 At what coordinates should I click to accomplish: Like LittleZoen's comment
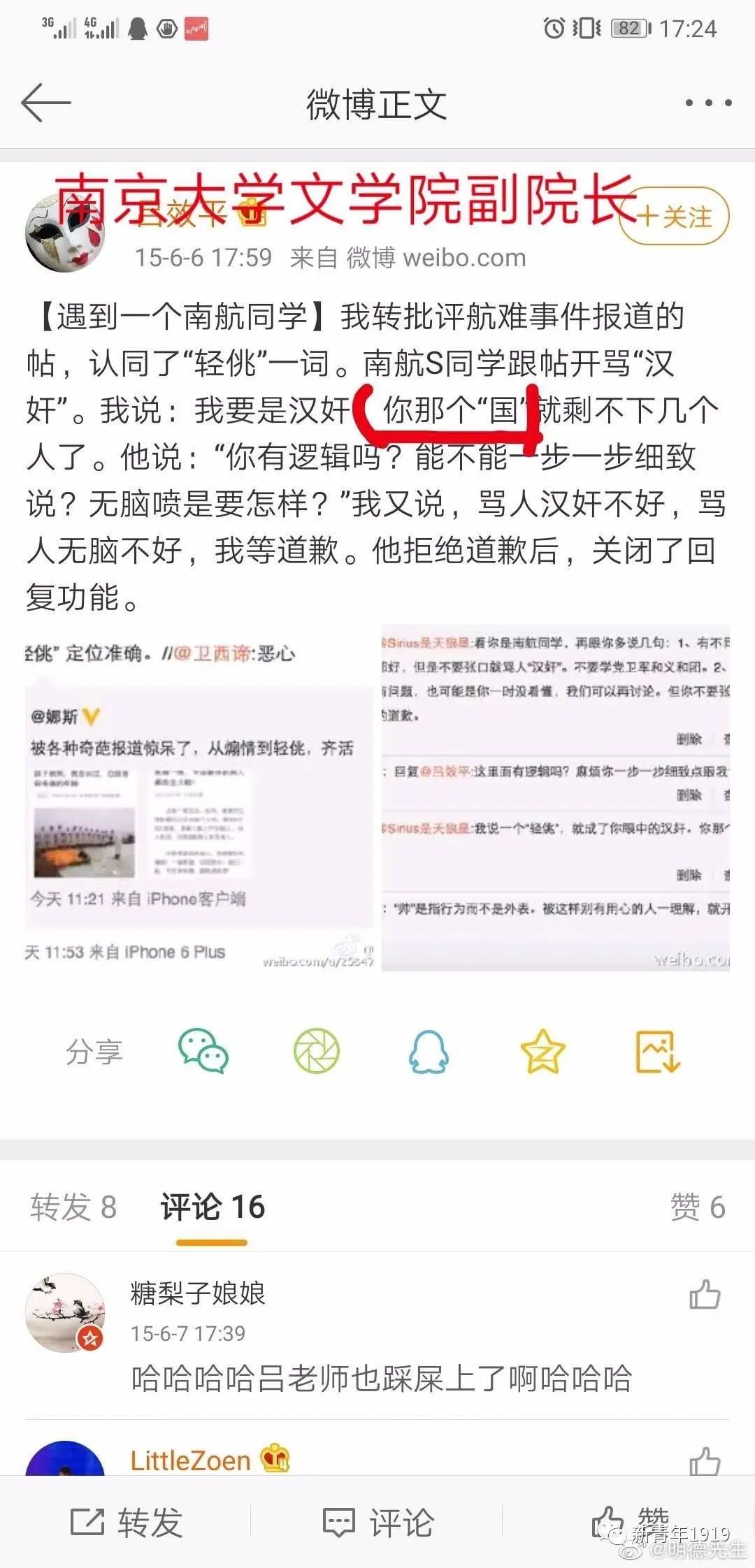pos(704,1460)
